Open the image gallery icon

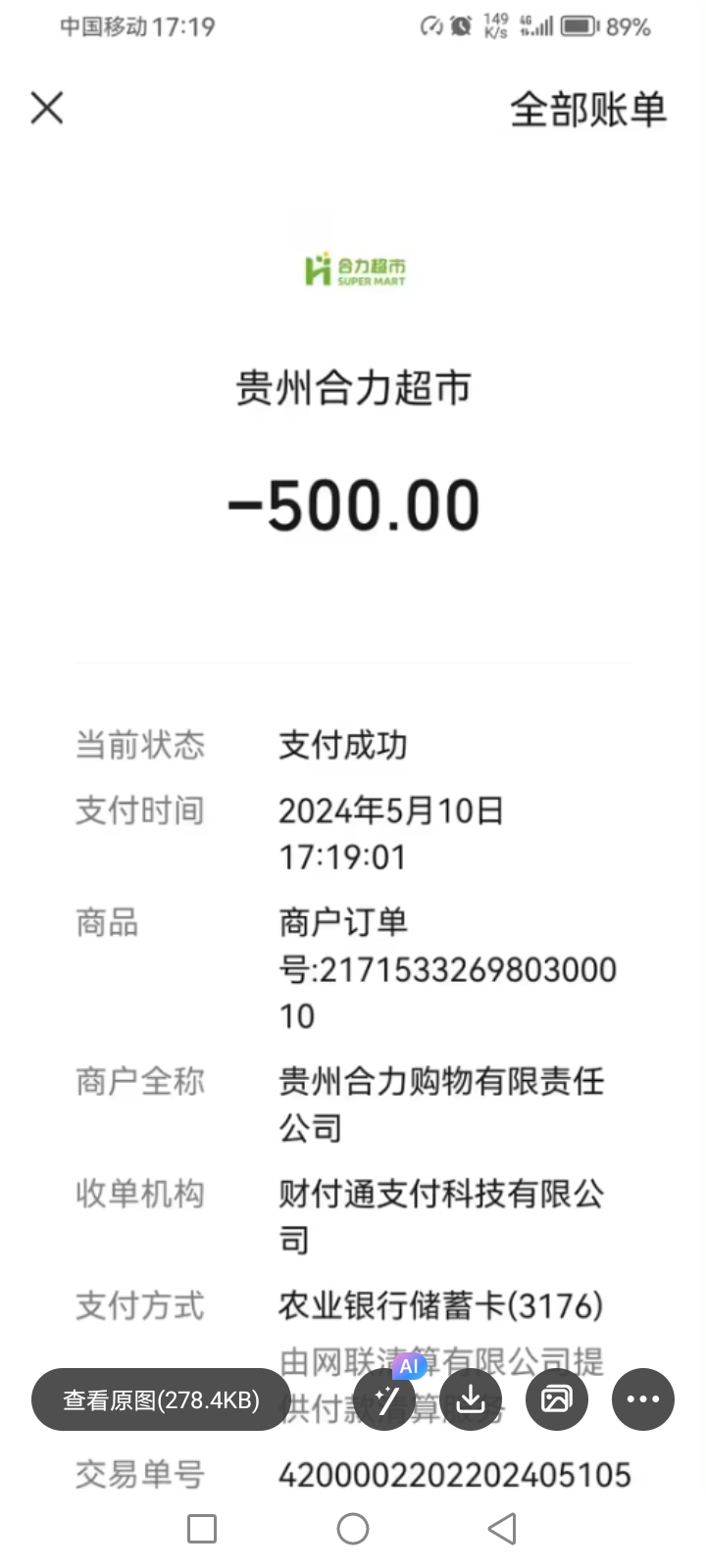coord(556,1399)
